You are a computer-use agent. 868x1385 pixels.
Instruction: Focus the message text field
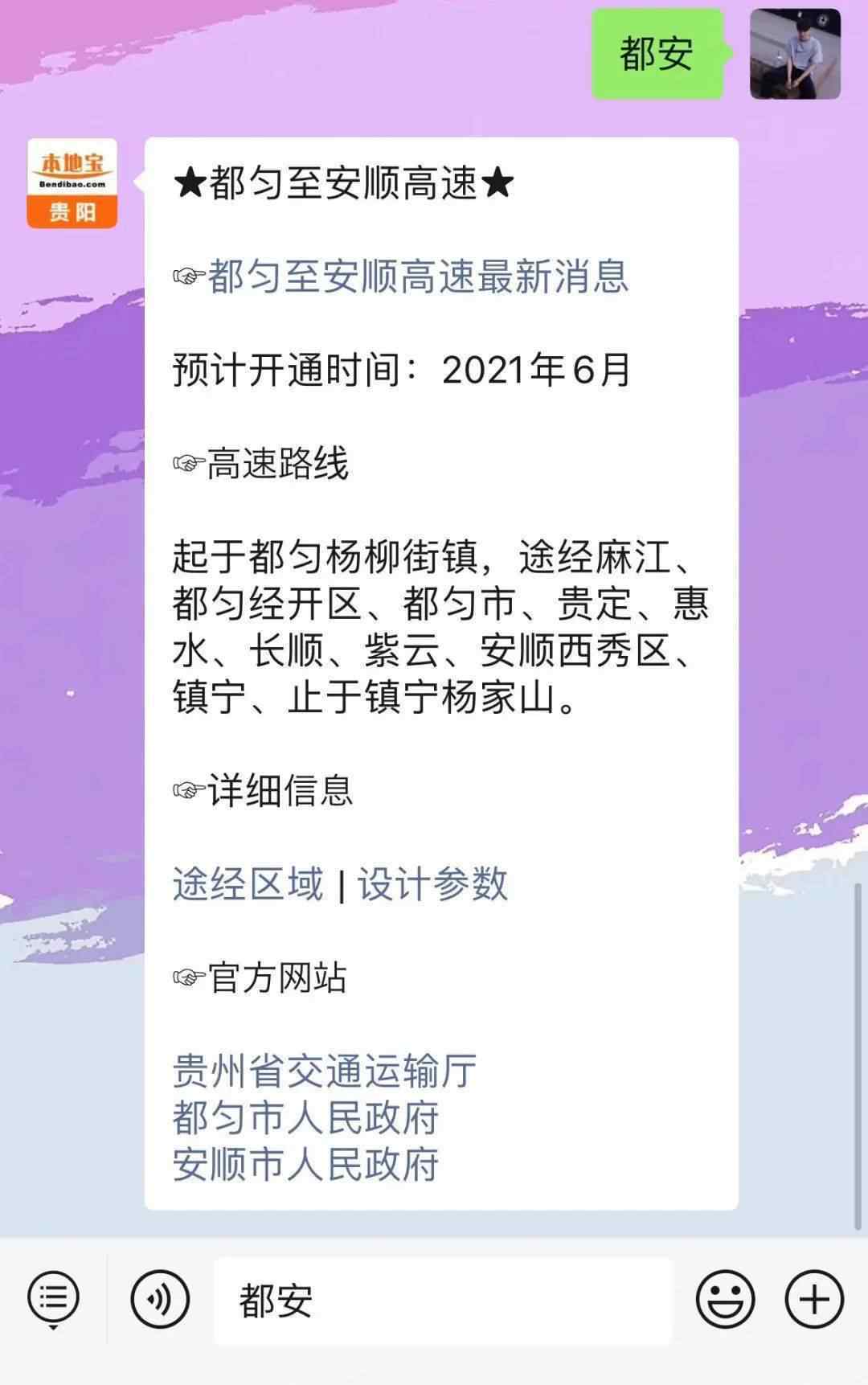(x=442, y=1301)
